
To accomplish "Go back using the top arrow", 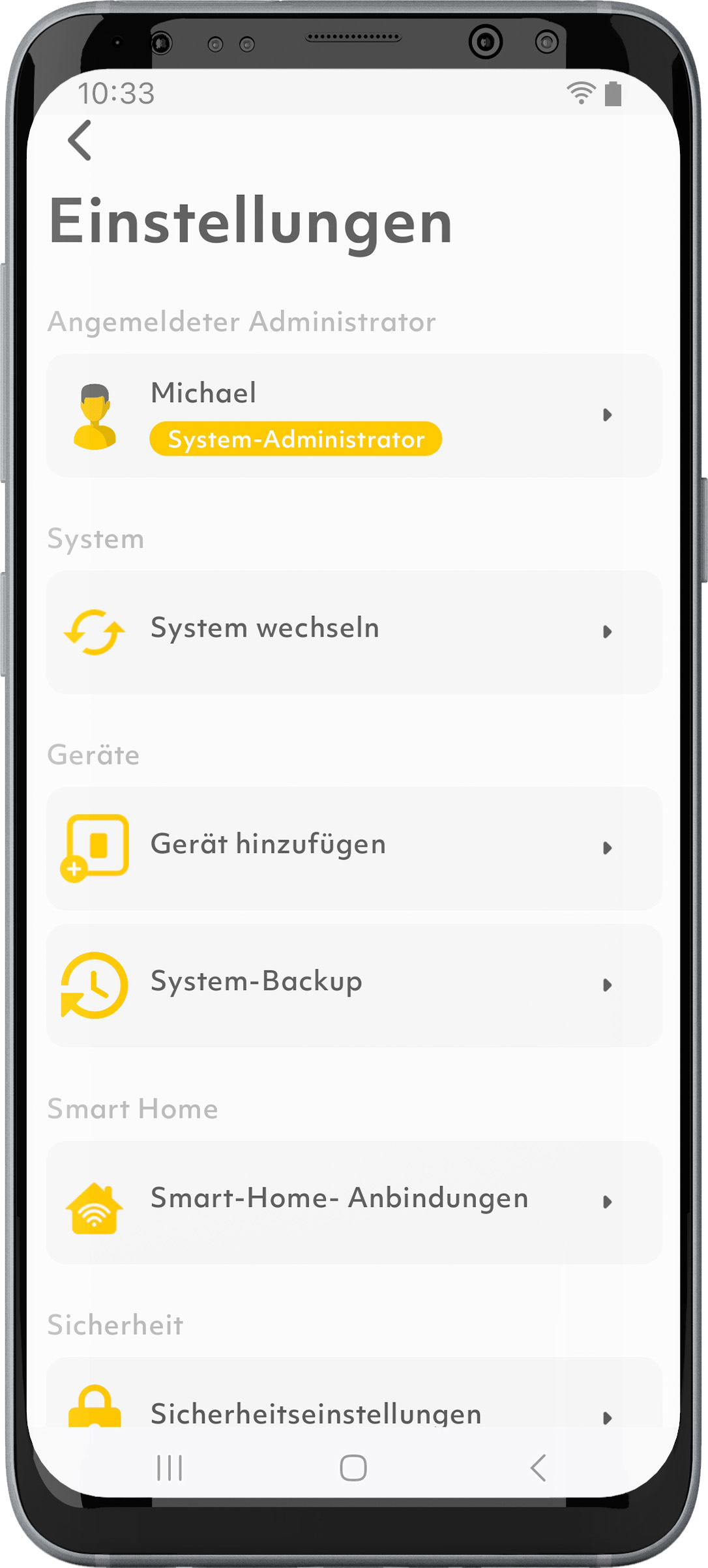I will click(x=80, y=141).
